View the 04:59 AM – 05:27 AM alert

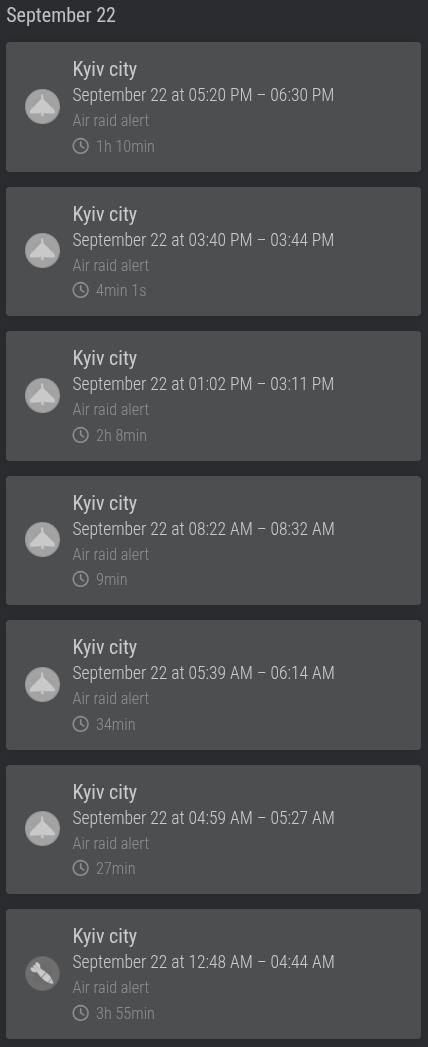(x=214, y=829)
